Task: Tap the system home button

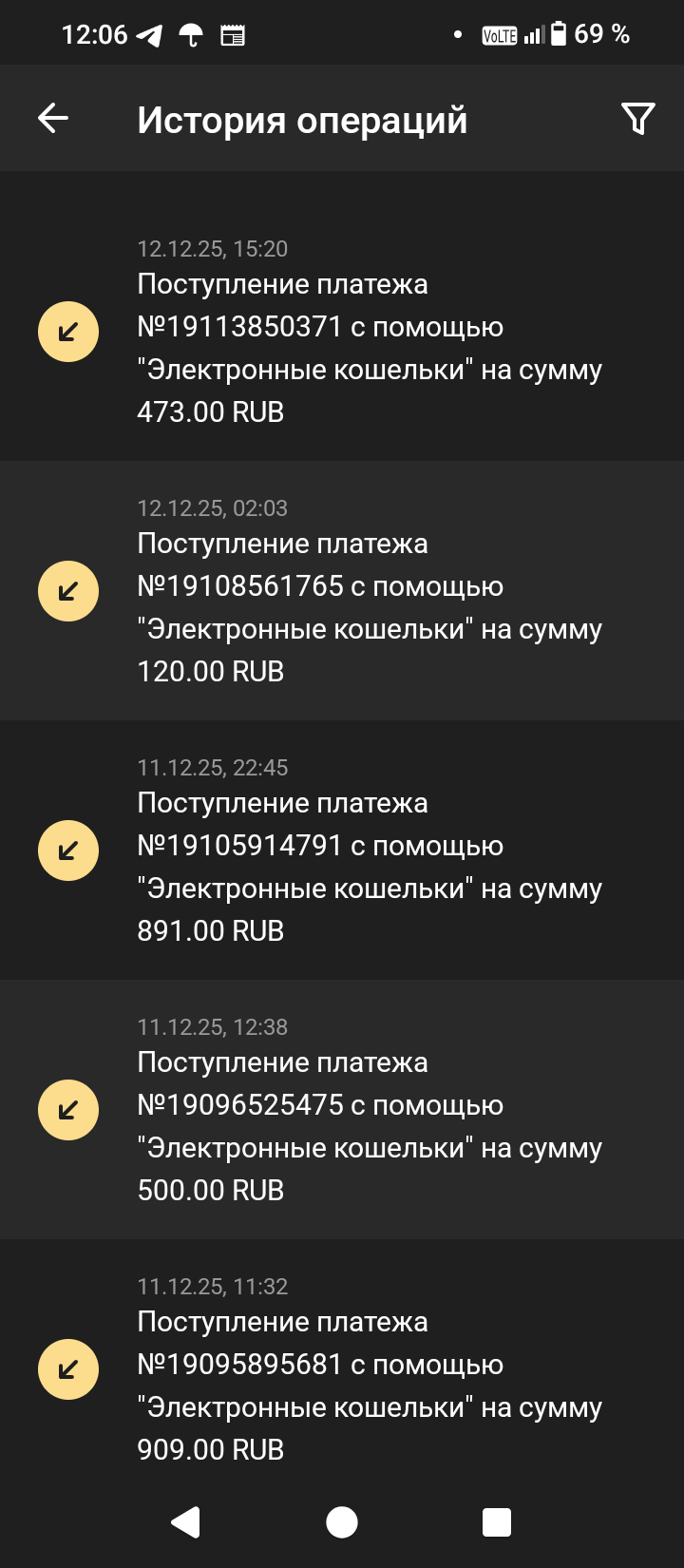Action: 342,1522
